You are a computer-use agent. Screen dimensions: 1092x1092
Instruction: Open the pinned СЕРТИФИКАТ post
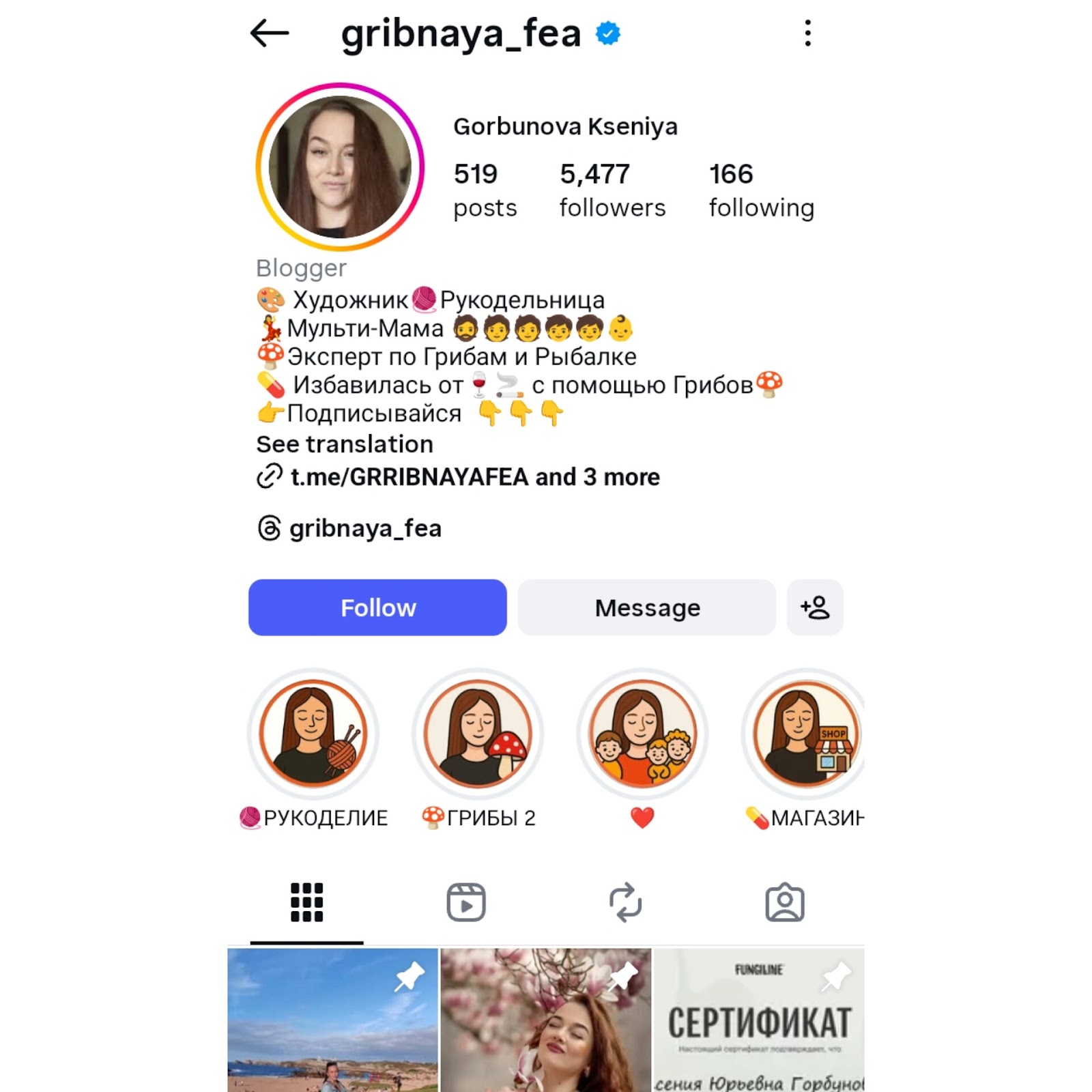tap(758, 1020)
